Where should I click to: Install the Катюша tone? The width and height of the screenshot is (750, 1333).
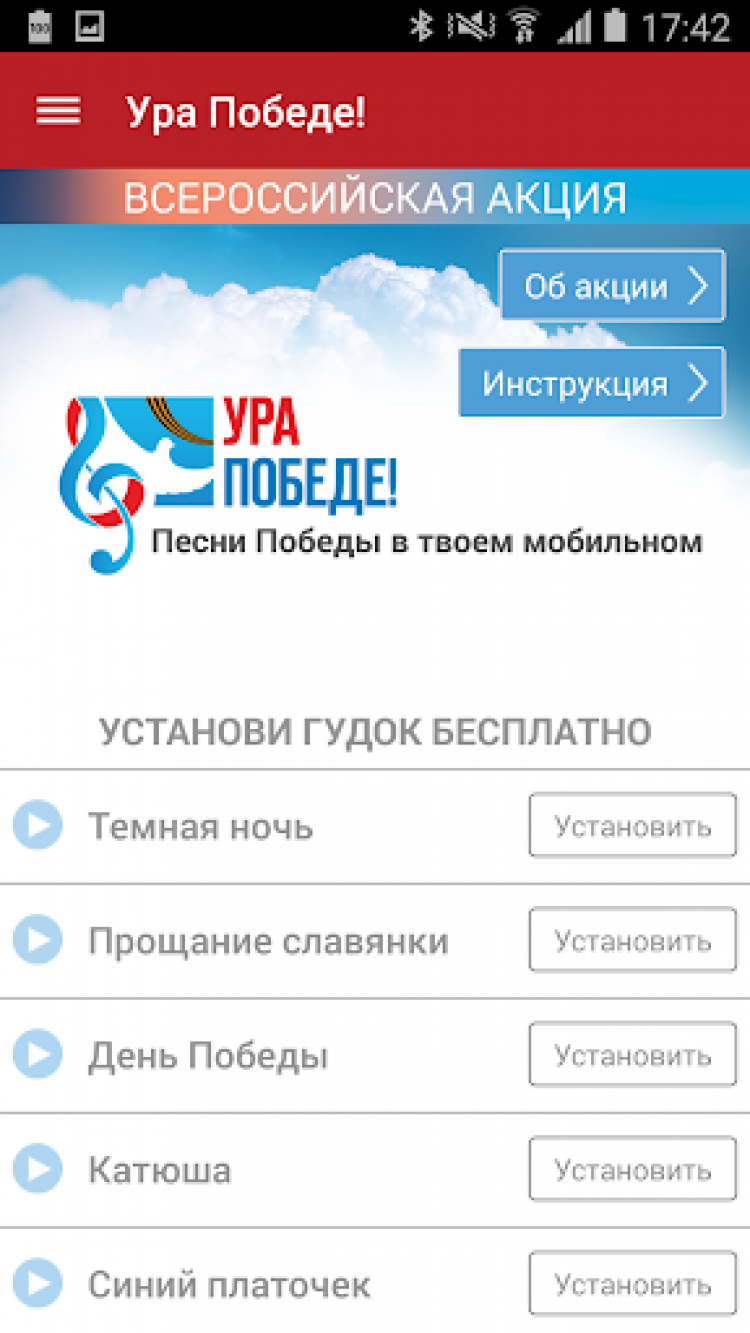point(632,1169)
